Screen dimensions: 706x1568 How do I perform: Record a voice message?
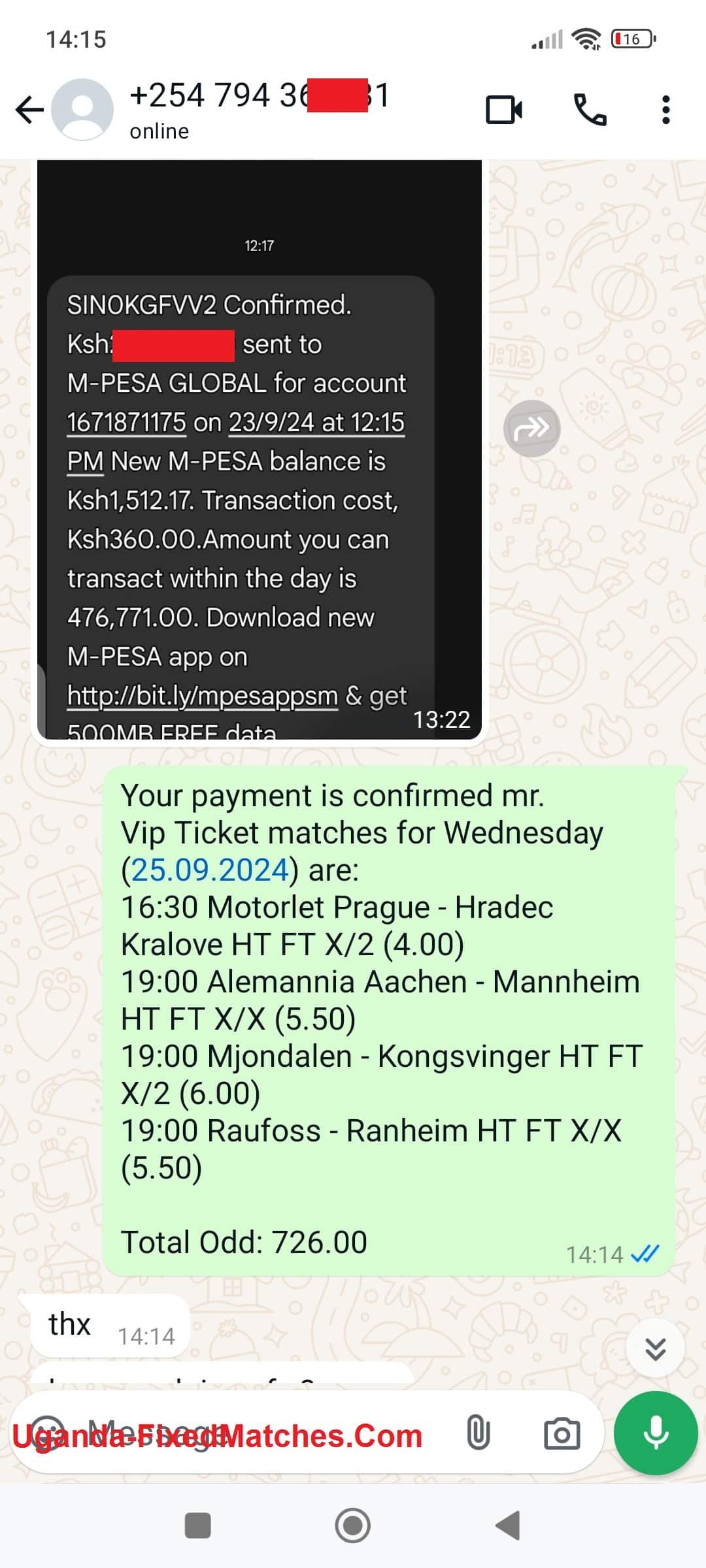(x=655, y=1433)
